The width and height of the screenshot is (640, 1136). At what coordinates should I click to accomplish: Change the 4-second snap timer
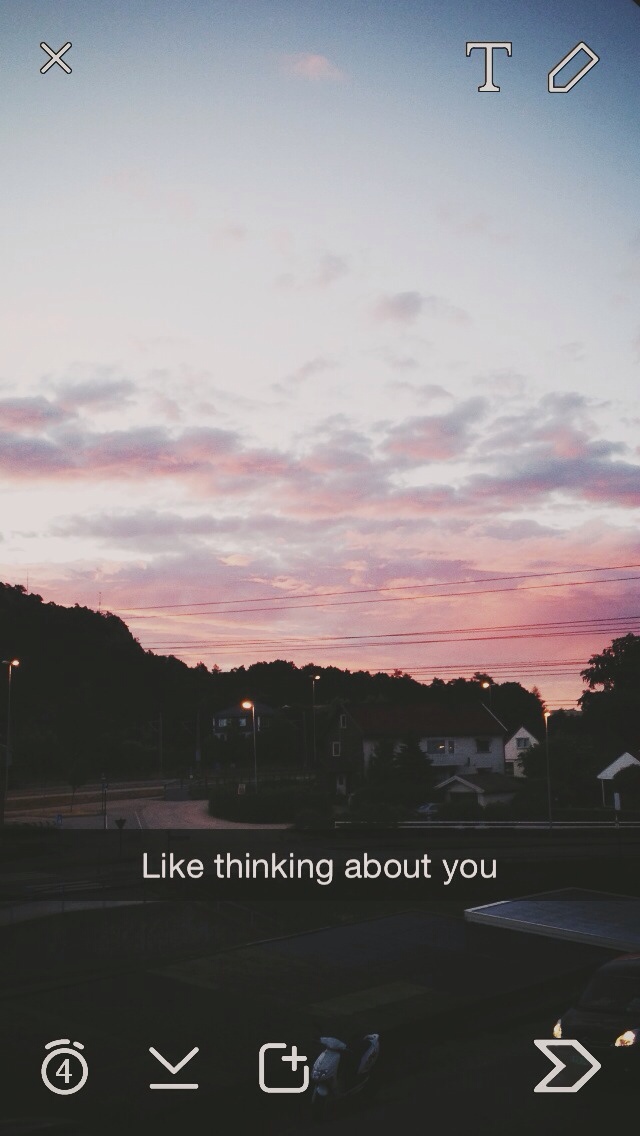65,1066
